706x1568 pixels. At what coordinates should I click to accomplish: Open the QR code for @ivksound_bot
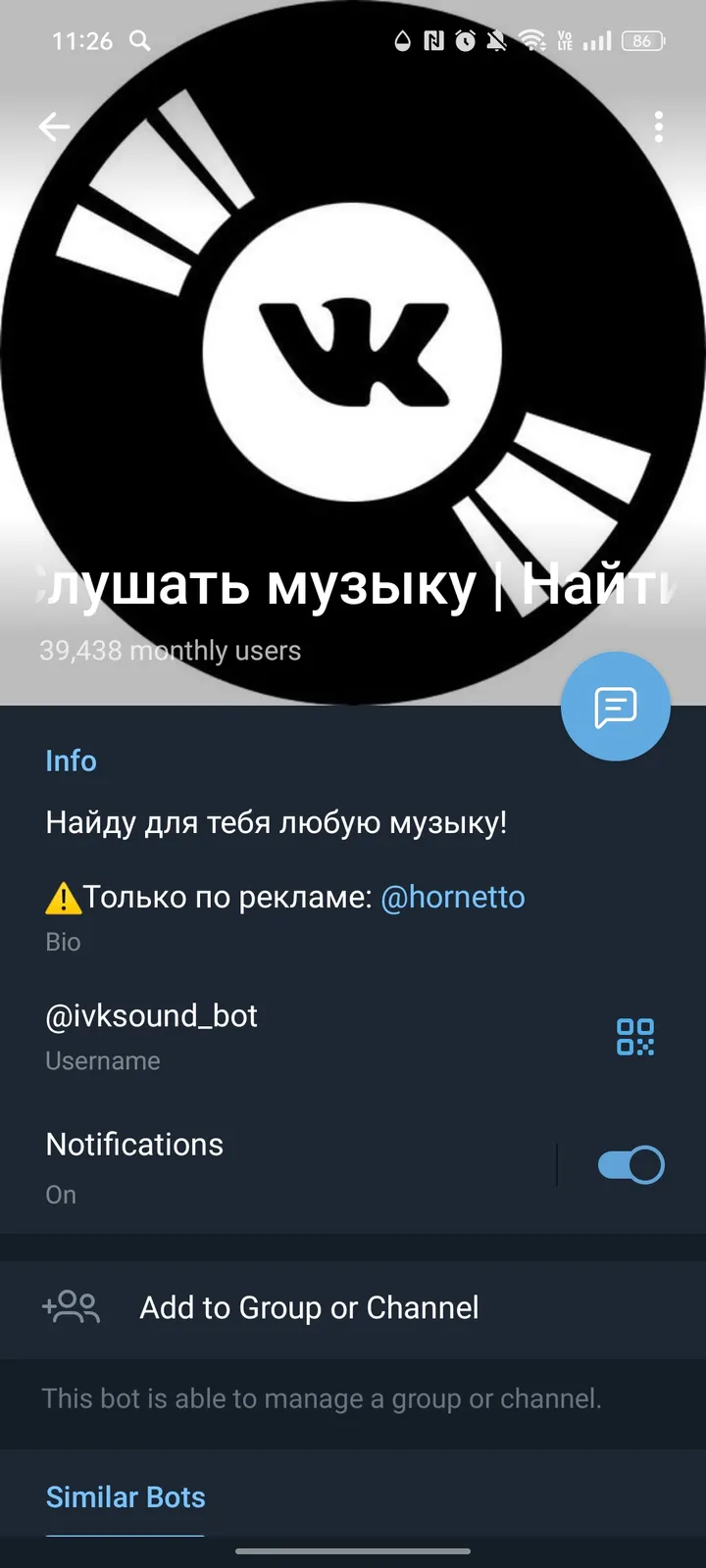click(x=636, y=1036)
